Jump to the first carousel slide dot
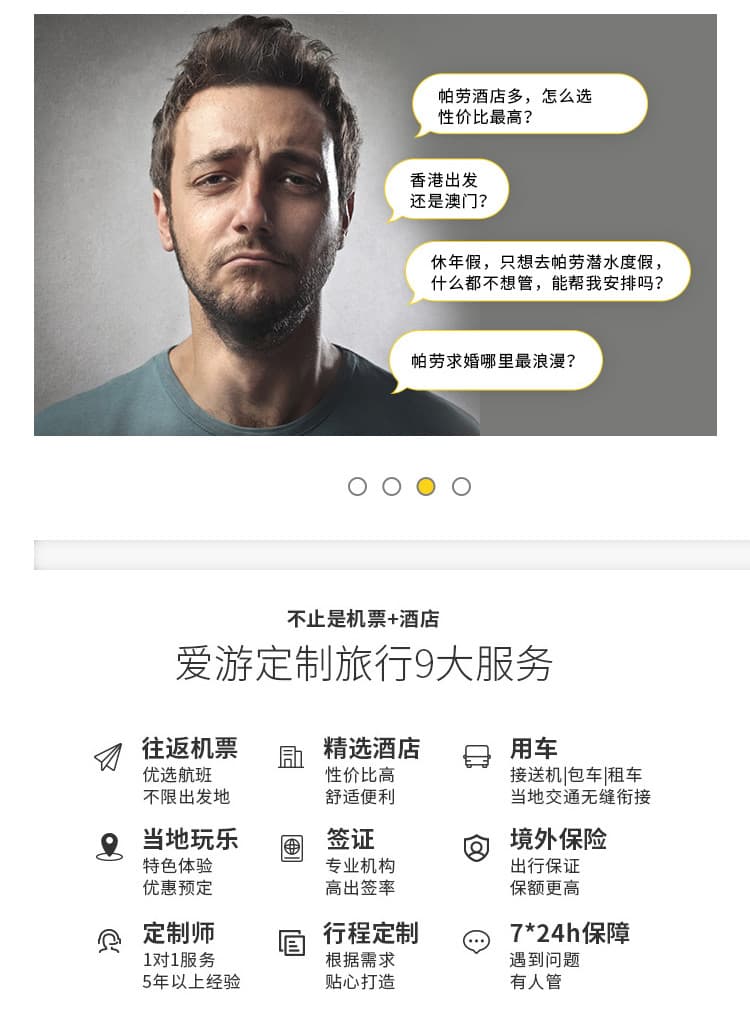The width and height of the screenshot is (750, 1031). coord(357,486)
